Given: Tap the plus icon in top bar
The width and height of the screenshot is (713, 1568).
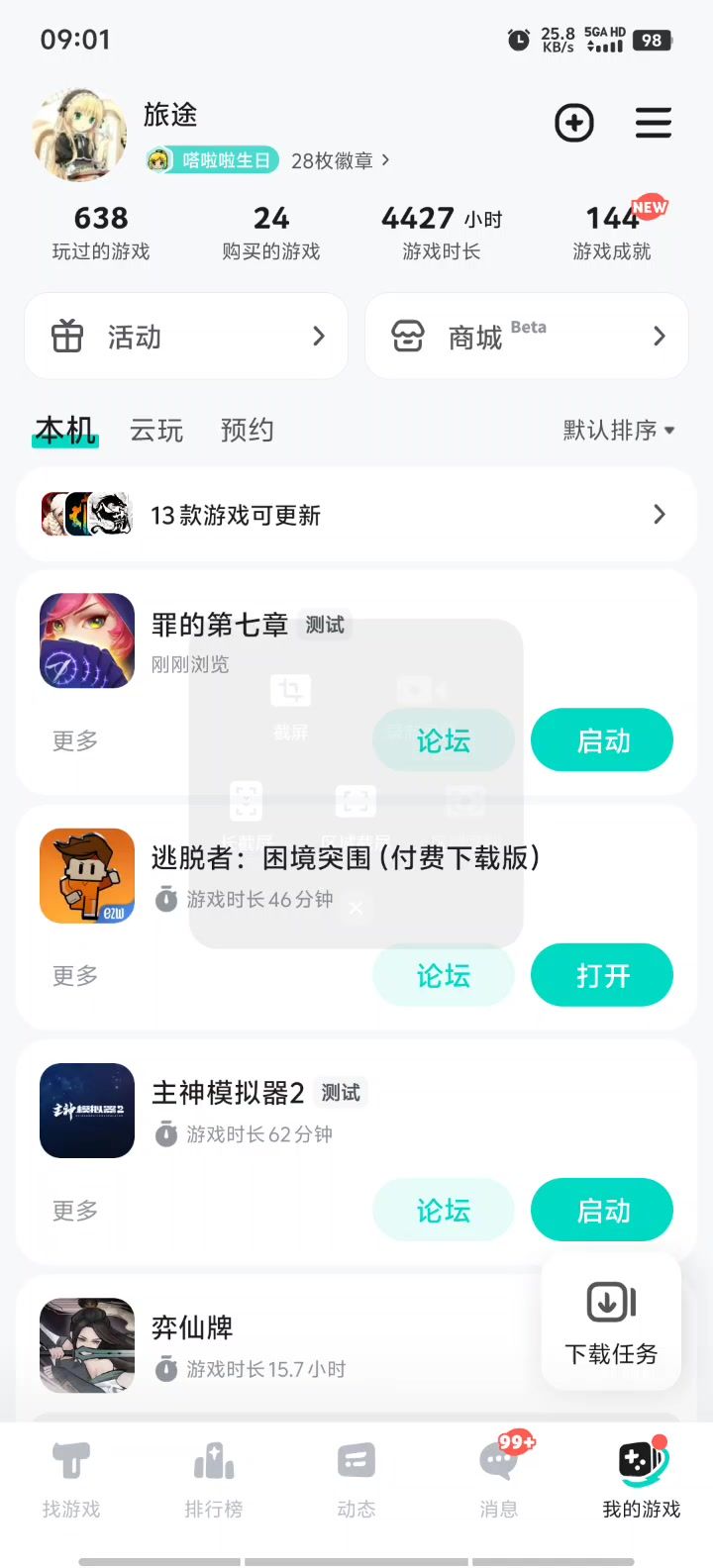Looking at the screenshot, I should tap(574, 124).
